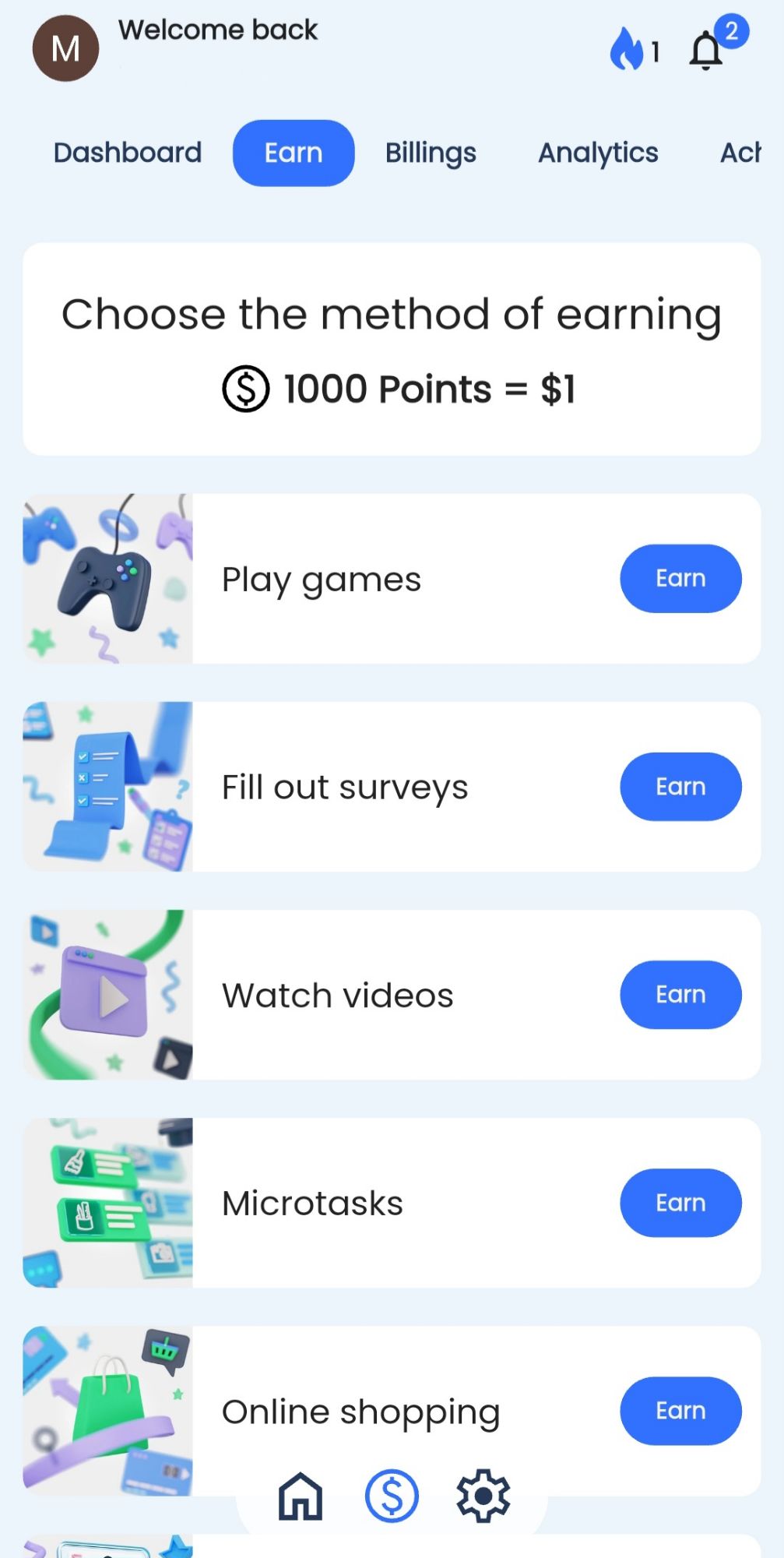Switch to the Dashboard tab
The width and height of the screenshot is (784, 1558).
tap(127, 153)
